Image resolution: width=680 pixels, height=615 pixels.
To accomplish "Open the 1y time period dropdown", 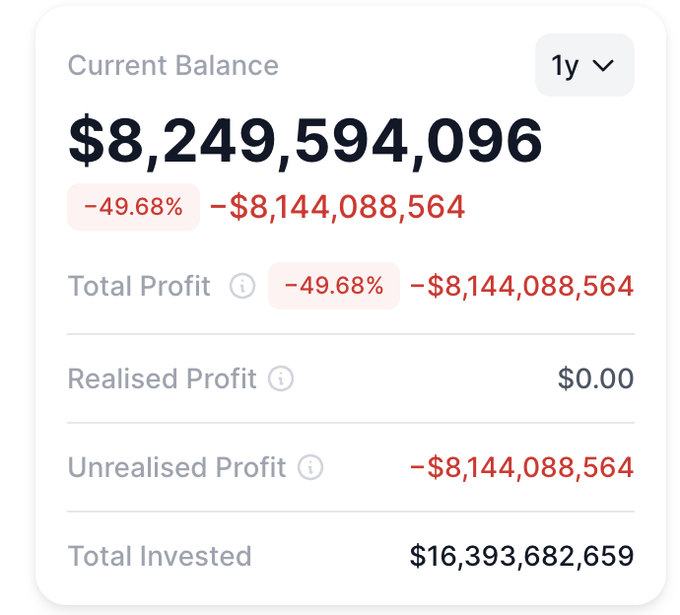I will (584, 66).
